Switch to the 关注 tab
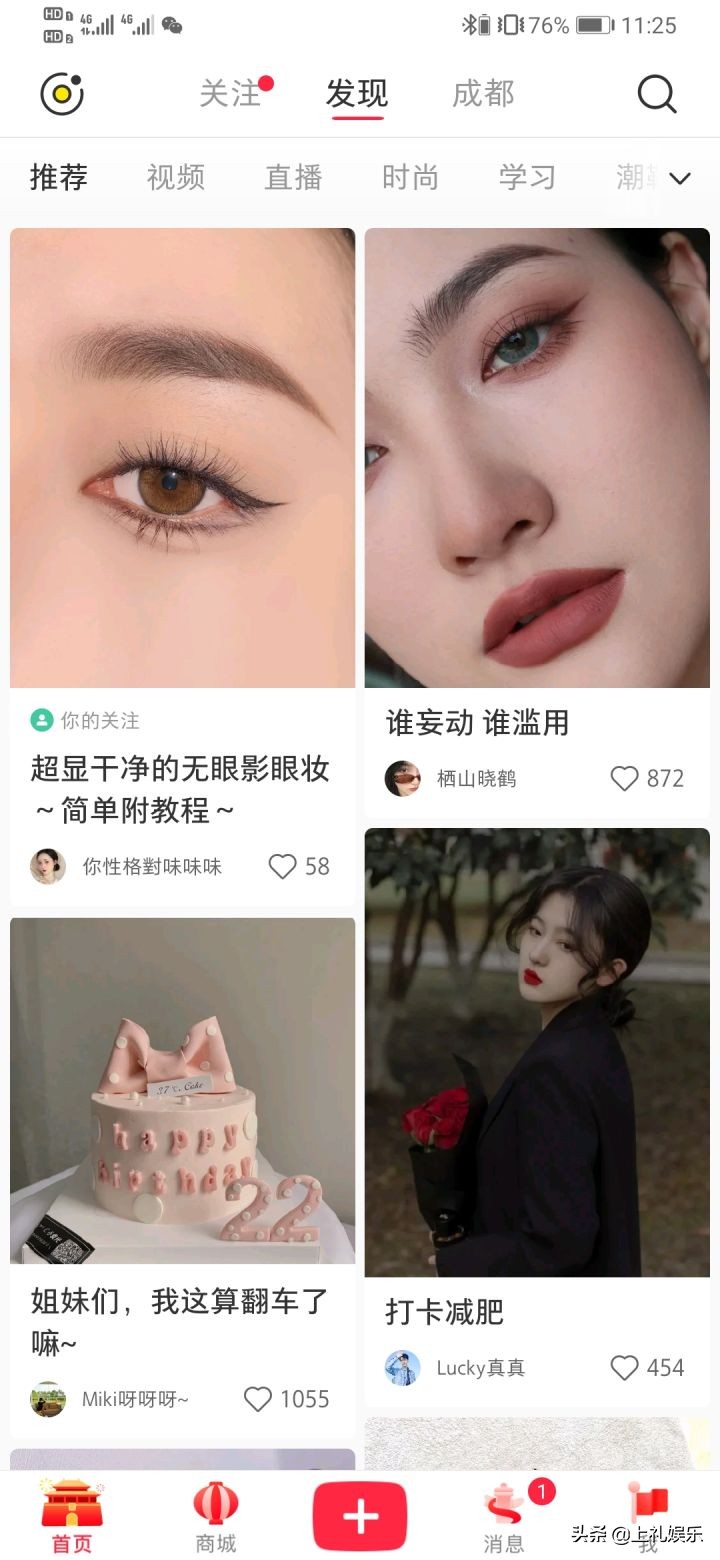Screen dimensions: 720x1560 pyautogui.click(x=233, y=93)
